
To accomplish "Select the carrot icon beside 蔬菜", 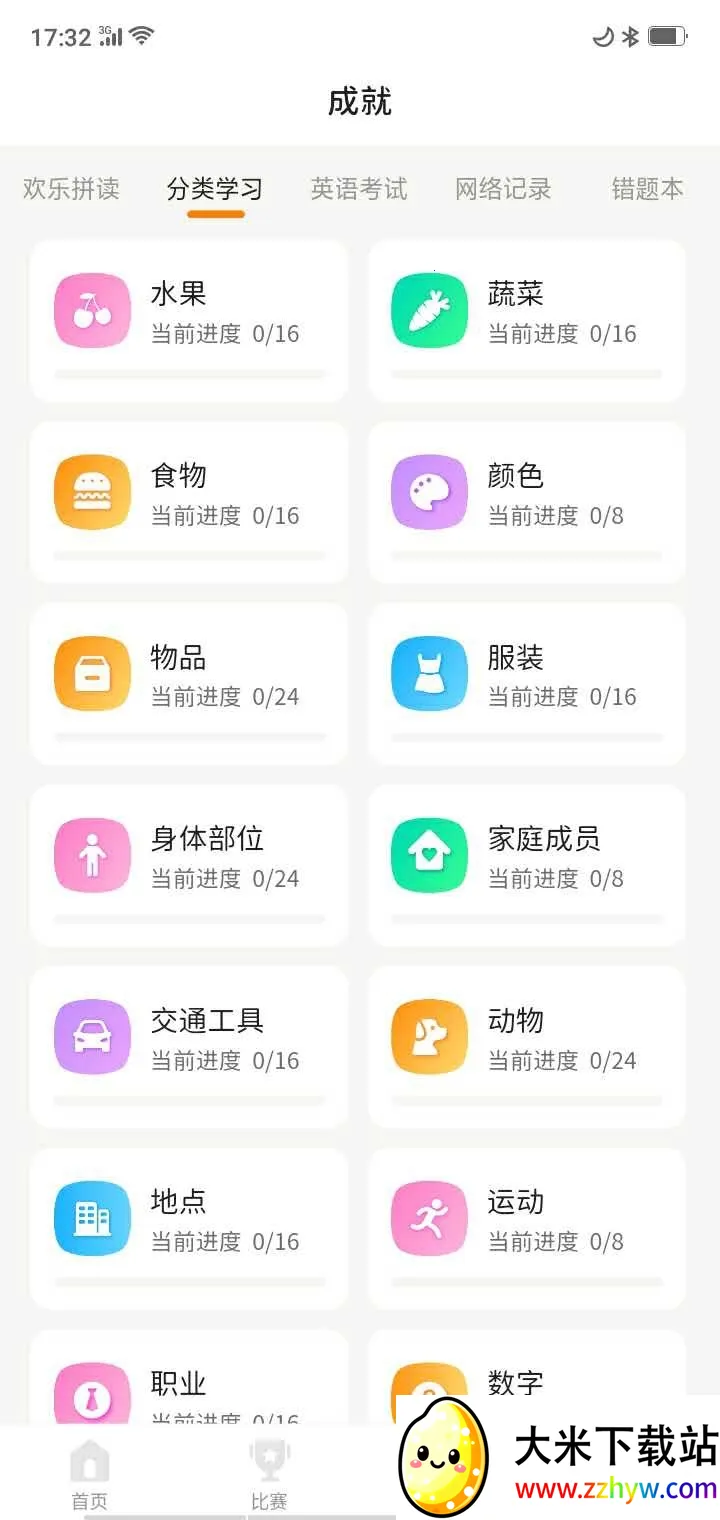I will pos(429,310).
